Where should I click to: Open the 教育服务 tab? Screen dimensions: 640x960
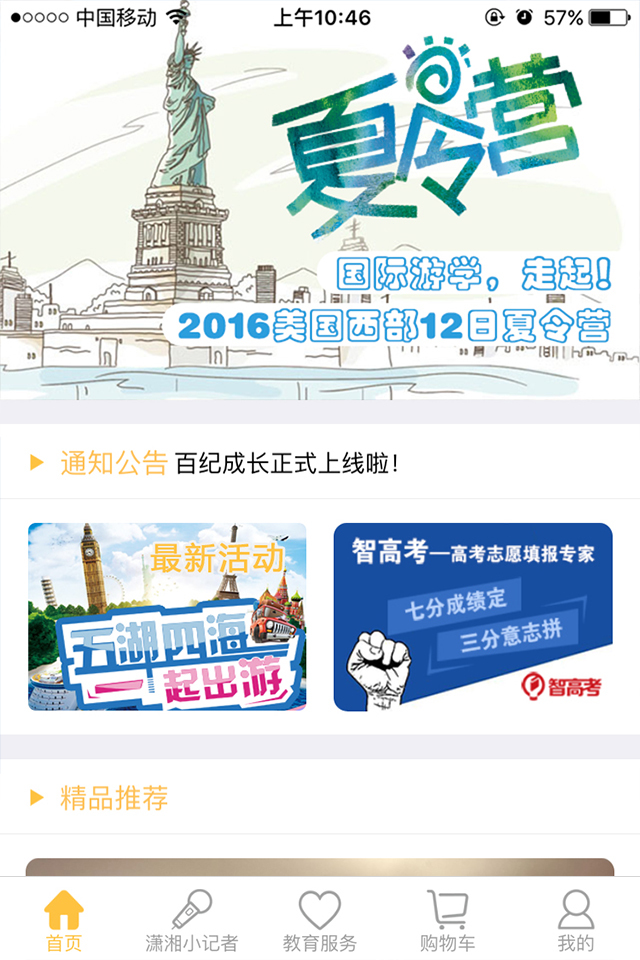pos(319,921)
